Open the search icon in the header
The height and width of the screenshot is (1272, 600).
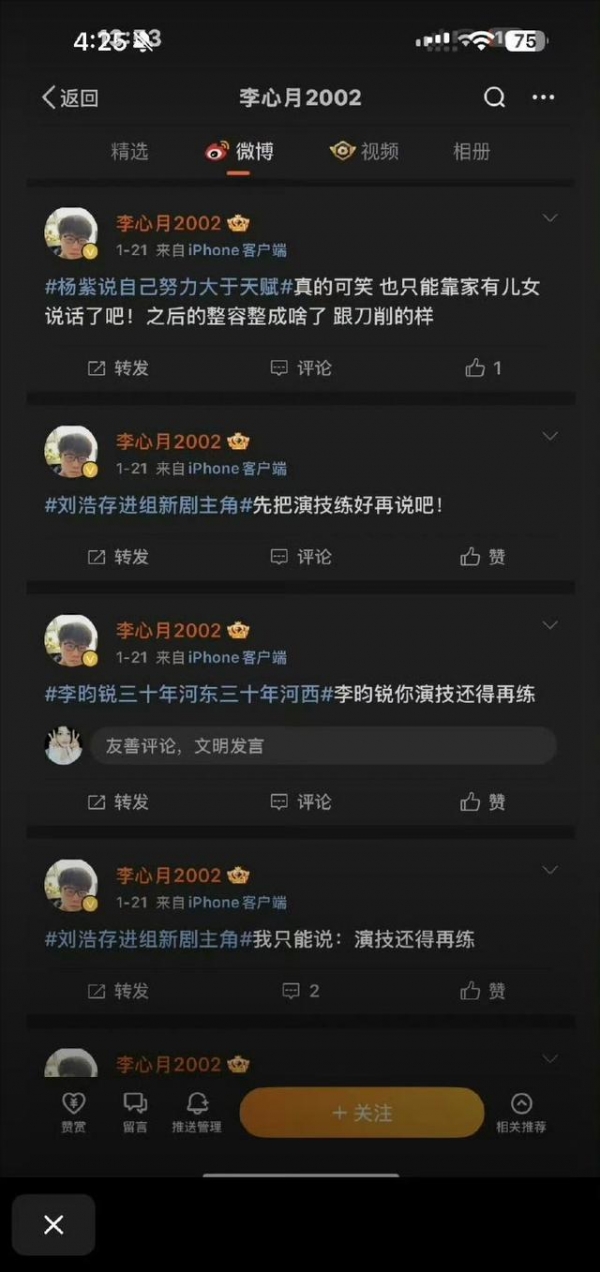tap(494, 97)
